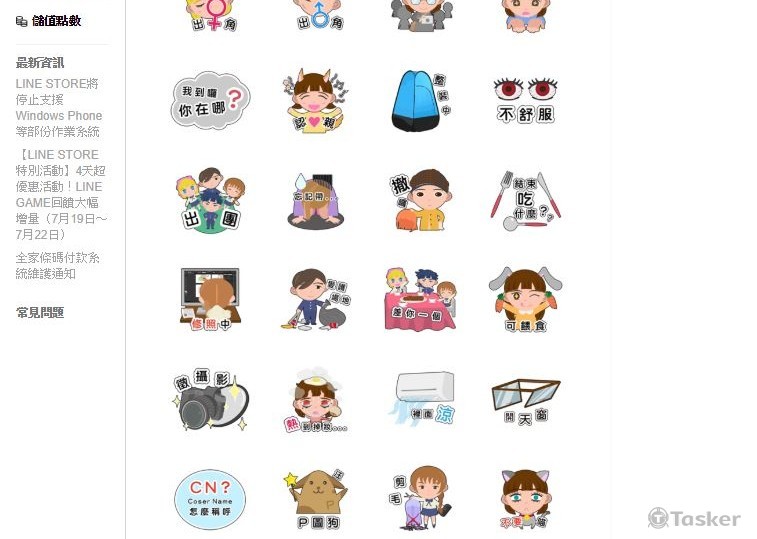
Task: Open the 全家條碼付款系統維護通知 notice
Action: 57,265
